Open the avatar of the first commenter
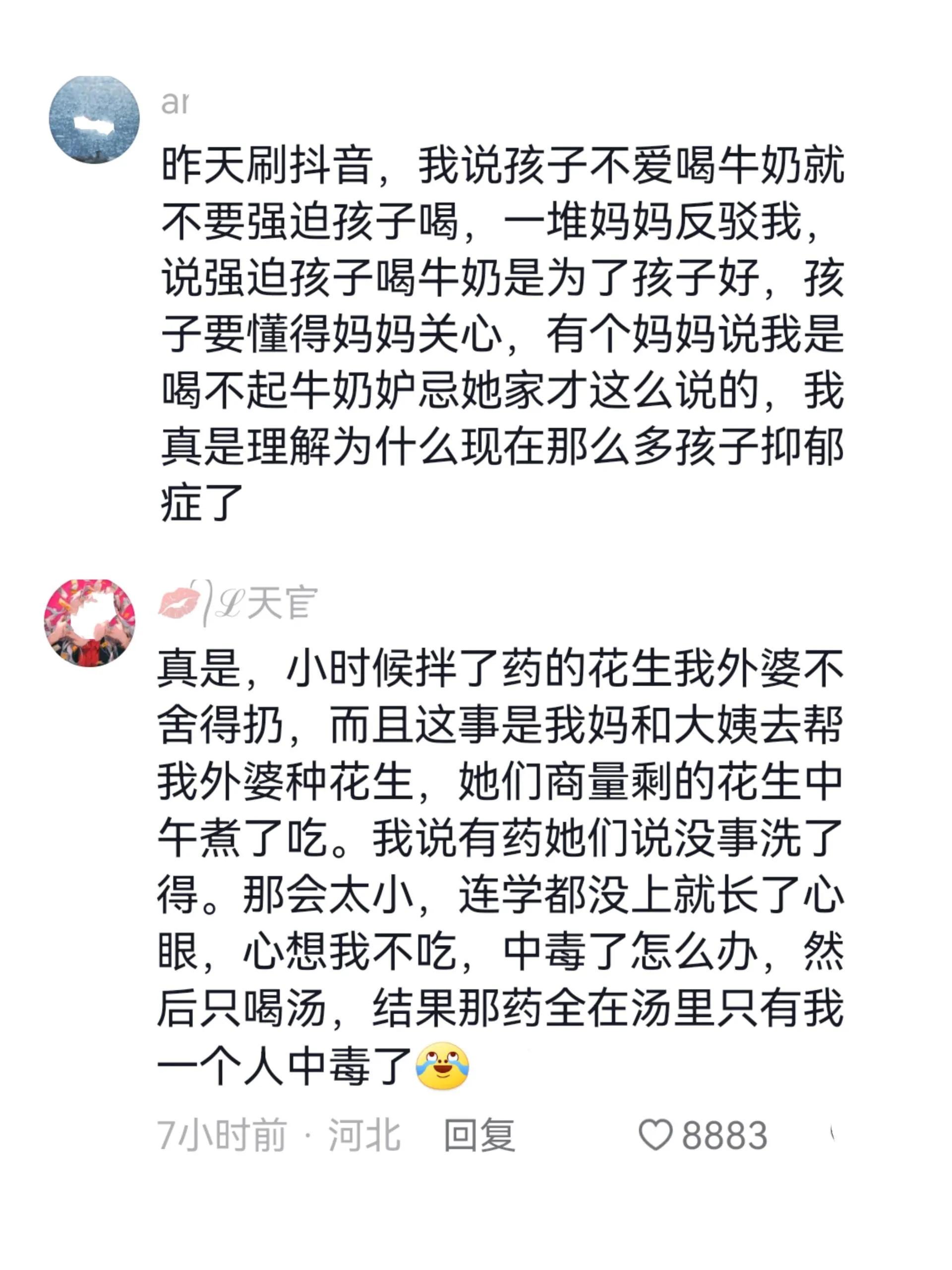The image size is (952, 1270). [x=94, y=120]
